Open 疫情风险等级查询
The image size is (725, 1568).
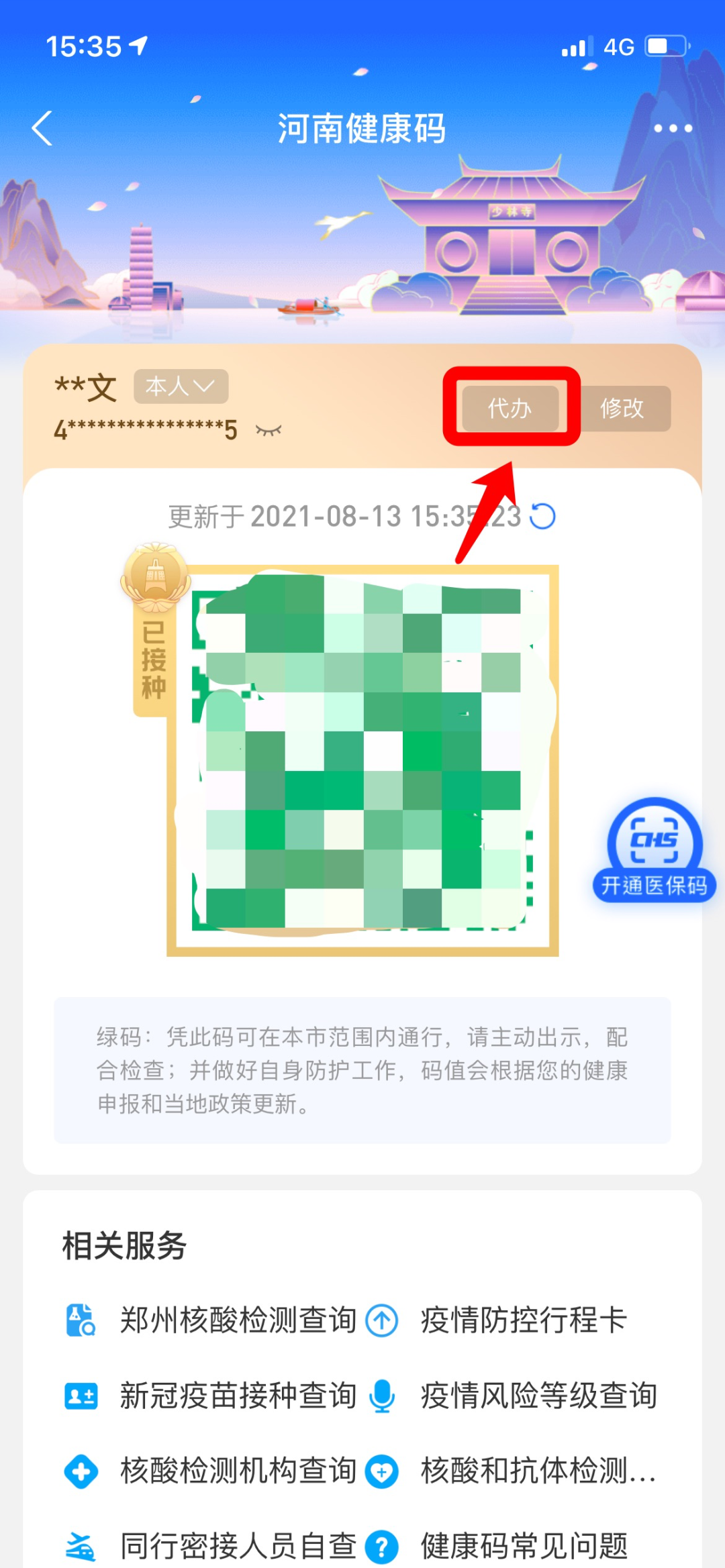pos(538,1396)
